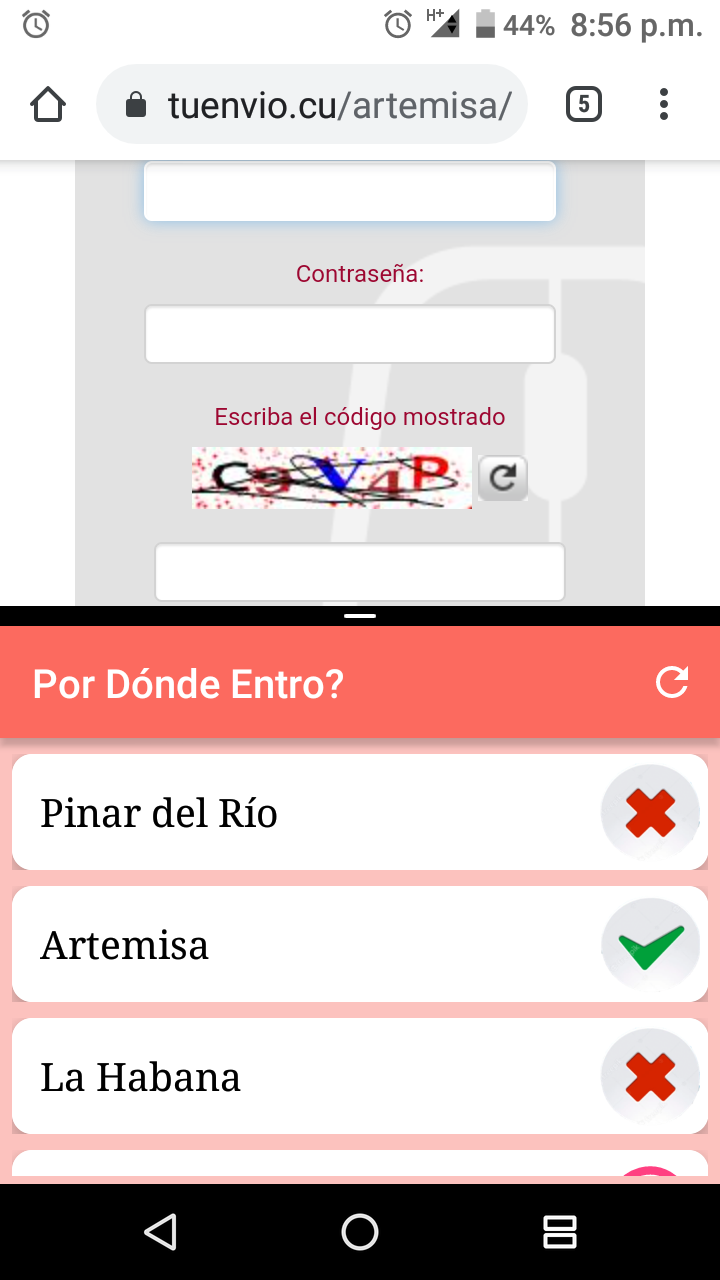This screenshot has width=720, height=1280.
Task: Open the recent apps view
Action: coord(559,1232)
